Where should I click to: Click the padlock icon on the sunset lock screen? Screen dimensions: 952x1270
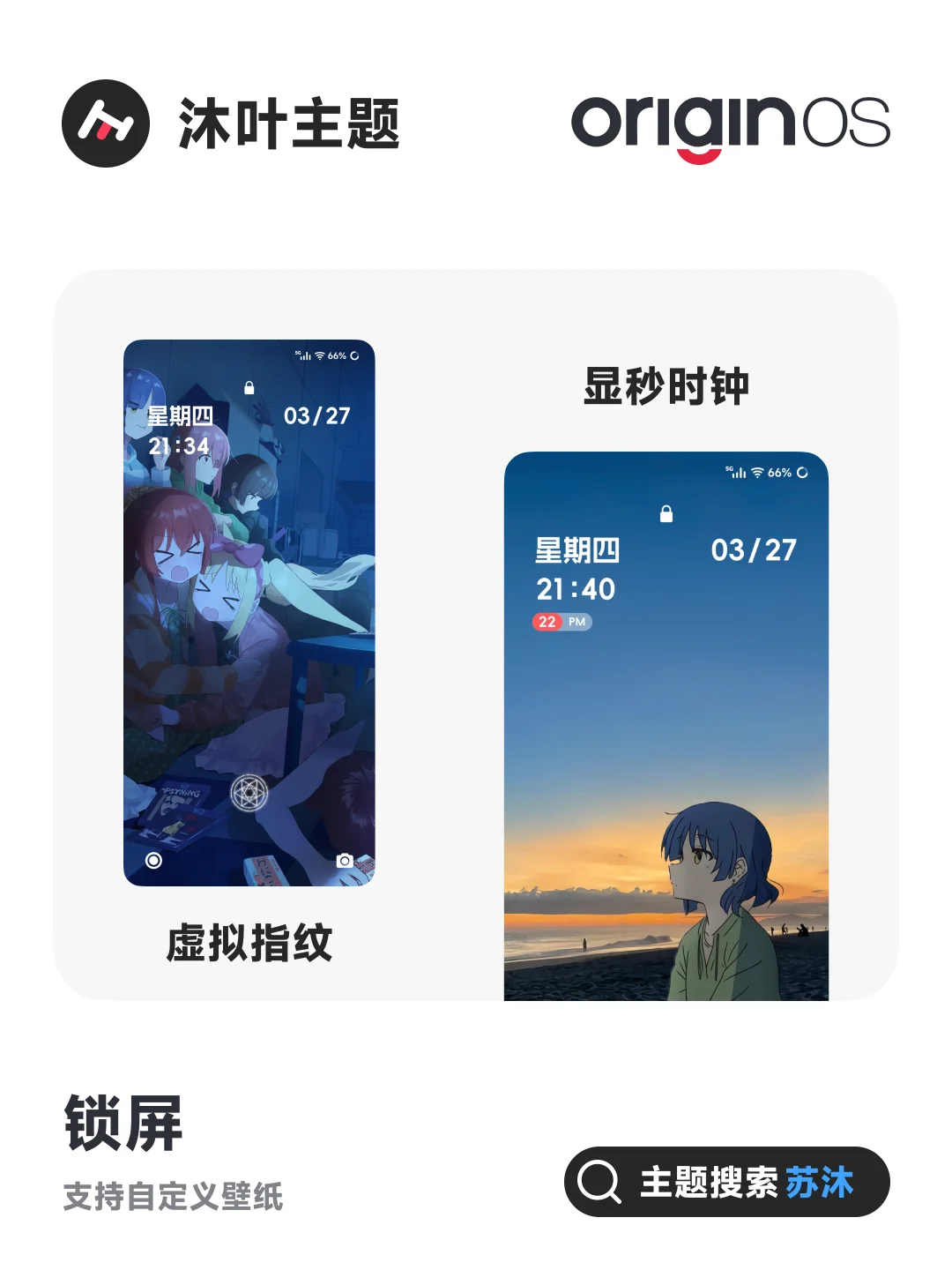(x=667, y=512)
